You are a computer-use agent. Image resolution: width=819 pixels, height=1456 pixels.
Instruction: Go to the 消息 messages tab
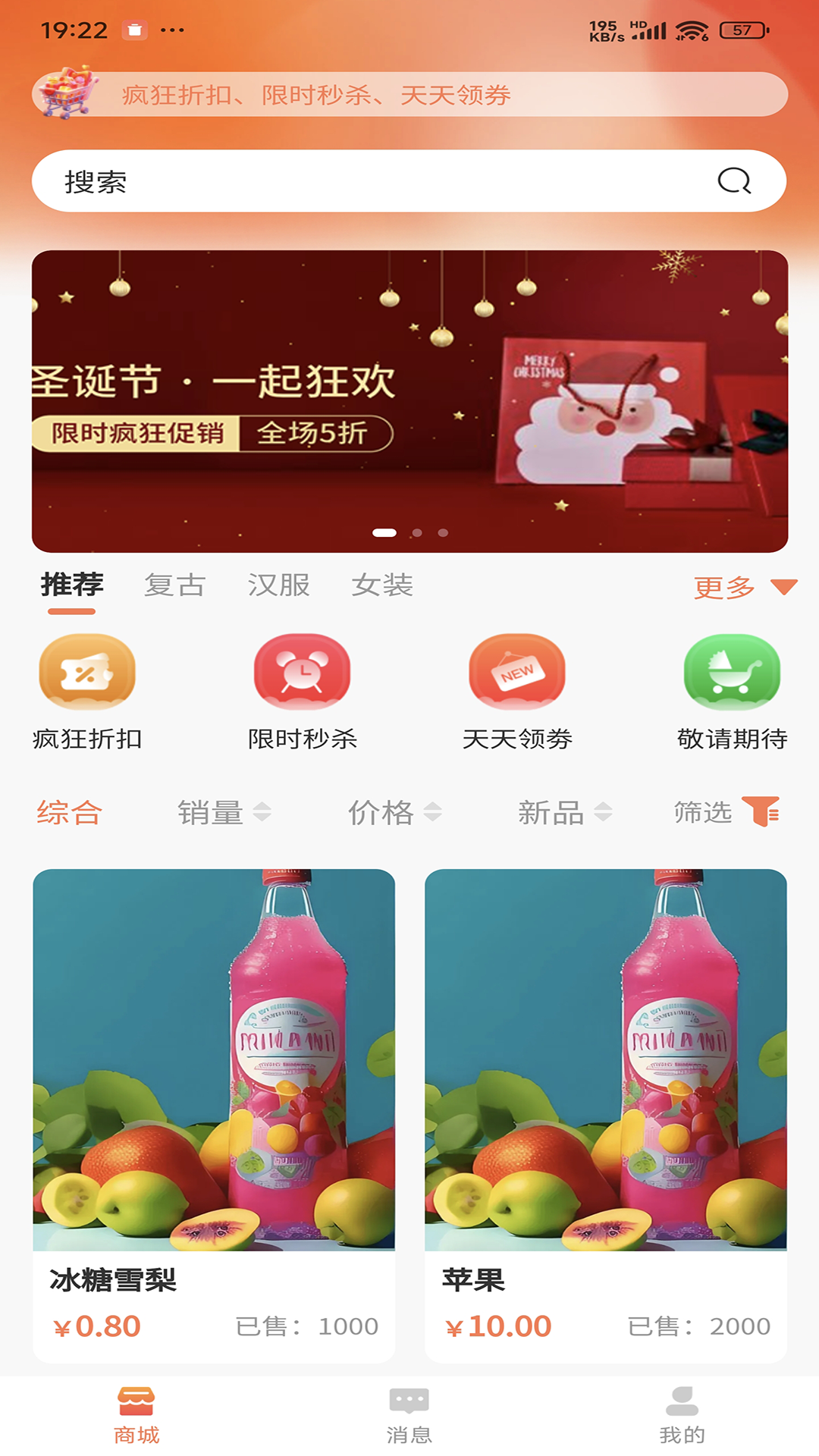click(x=409, y=1415)
